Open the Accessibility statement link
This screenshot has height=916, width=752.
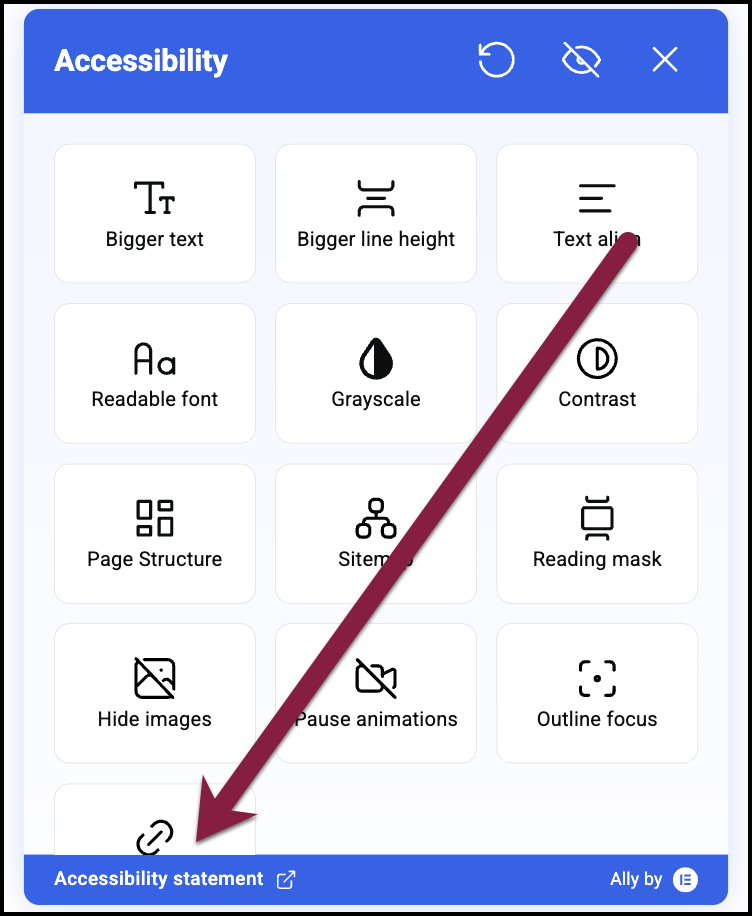pos(174,879)
